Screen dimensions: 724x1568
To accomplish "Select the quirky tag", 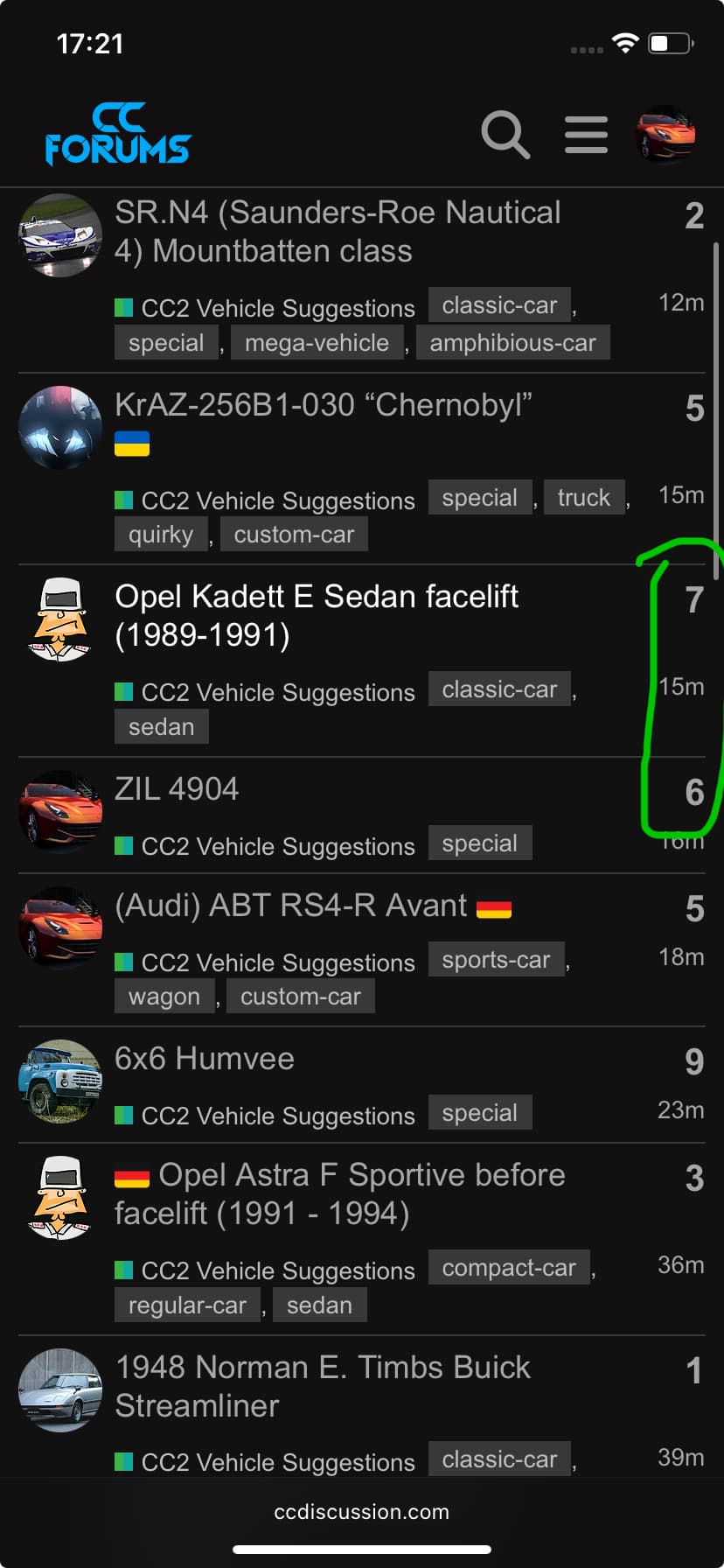I will pyautogui.click(x=161, y=535).
